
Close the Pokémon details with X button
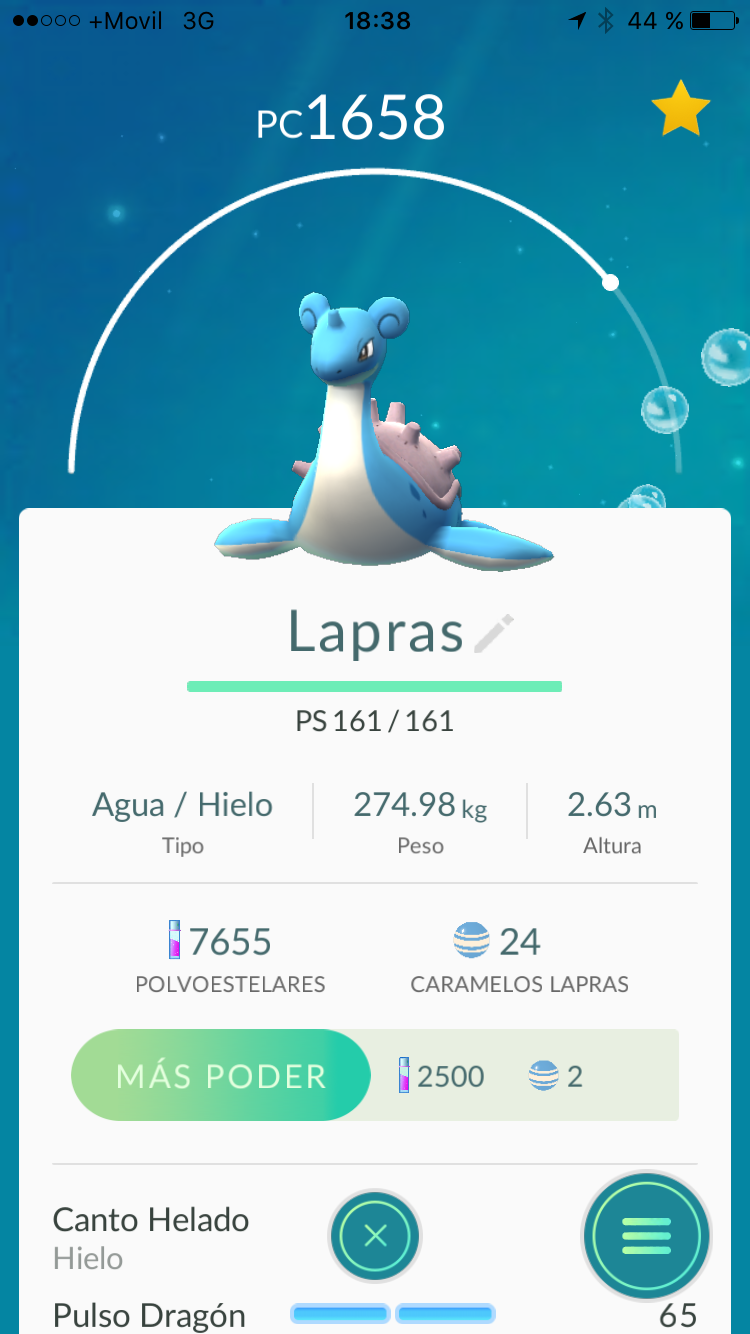375,1236
